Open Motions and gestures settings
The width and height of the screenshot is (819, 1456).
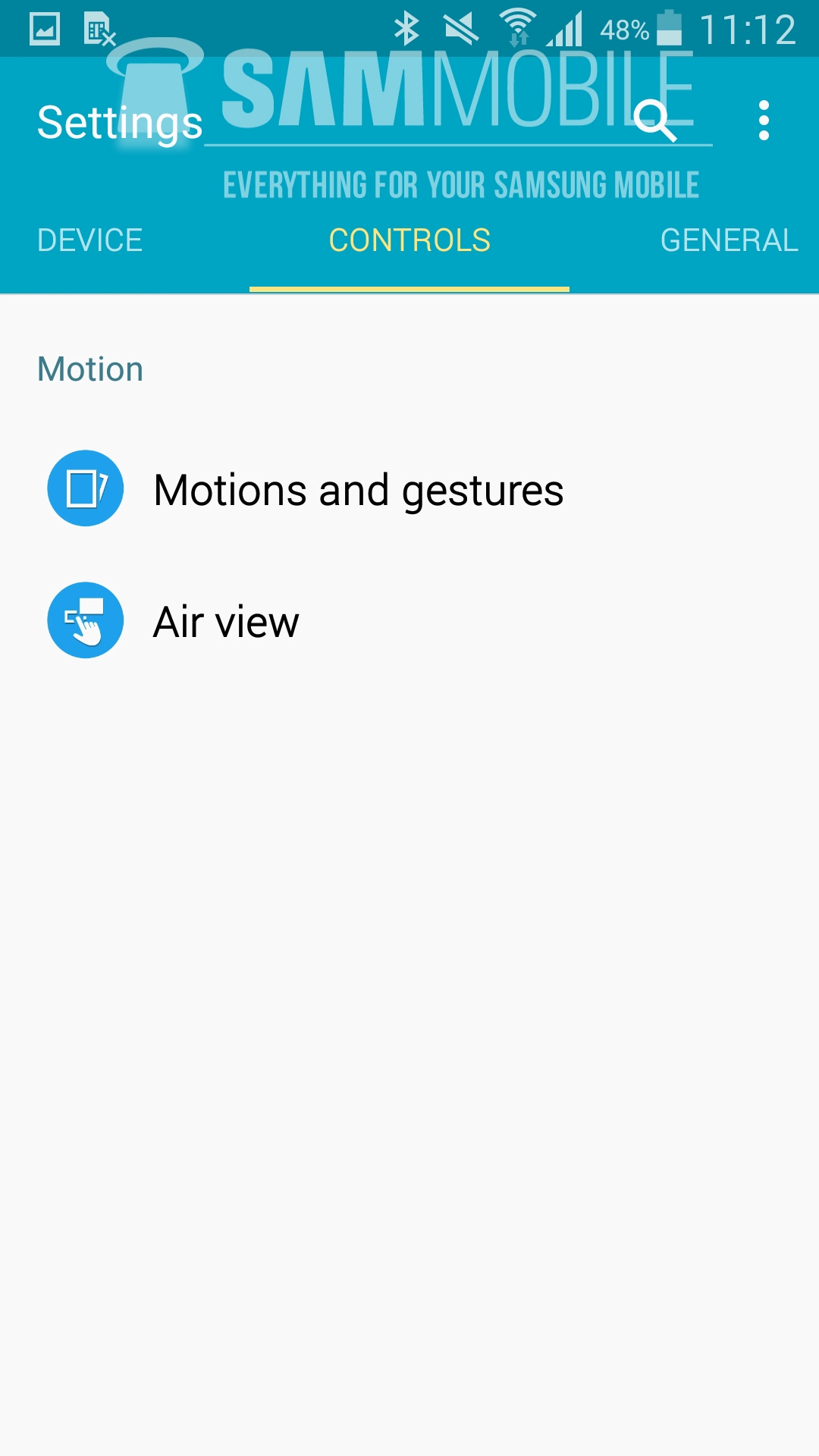click(358, 489)
